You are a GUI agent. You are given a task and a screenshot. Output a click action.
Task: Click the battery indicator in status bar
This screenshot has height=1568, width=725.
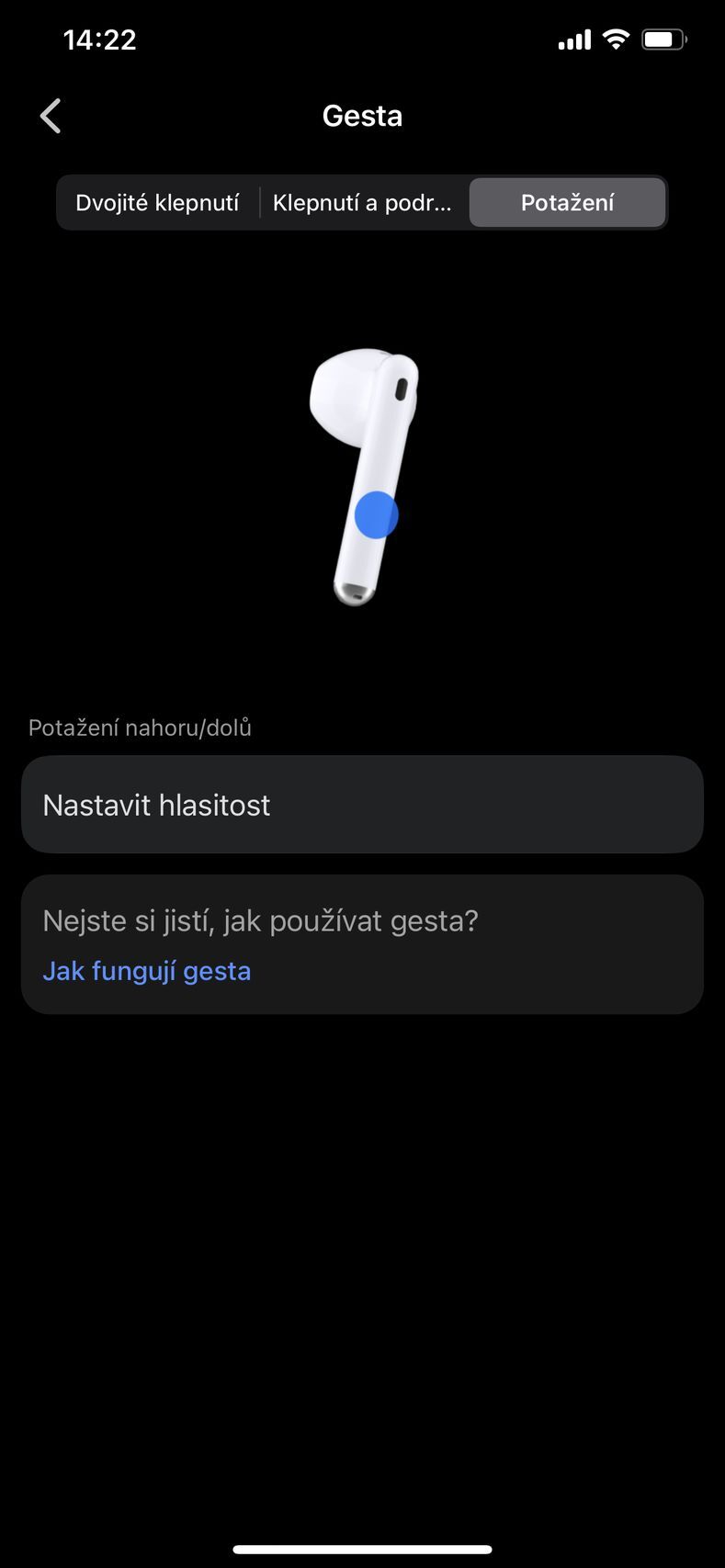661,39
